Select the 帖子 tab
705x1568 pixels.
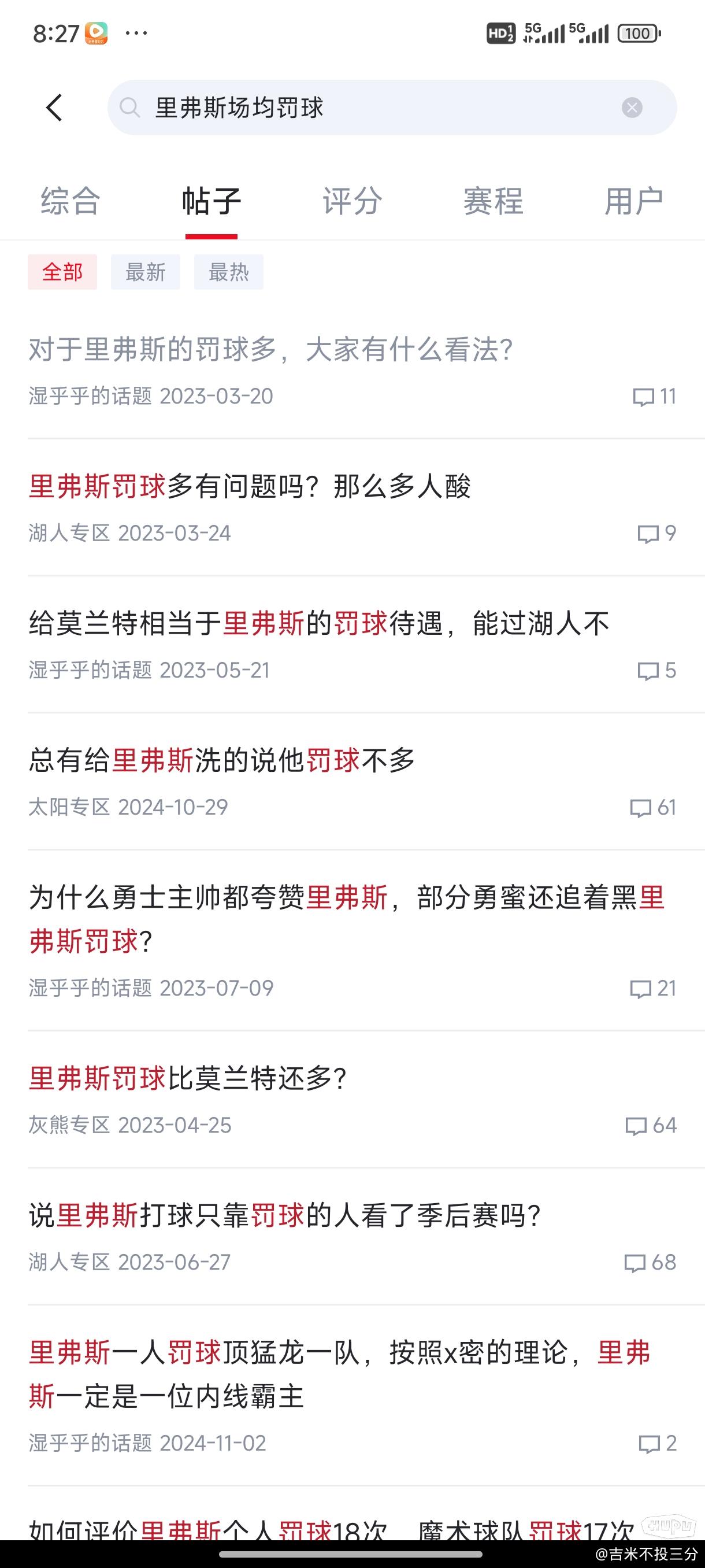pos(211,201)
